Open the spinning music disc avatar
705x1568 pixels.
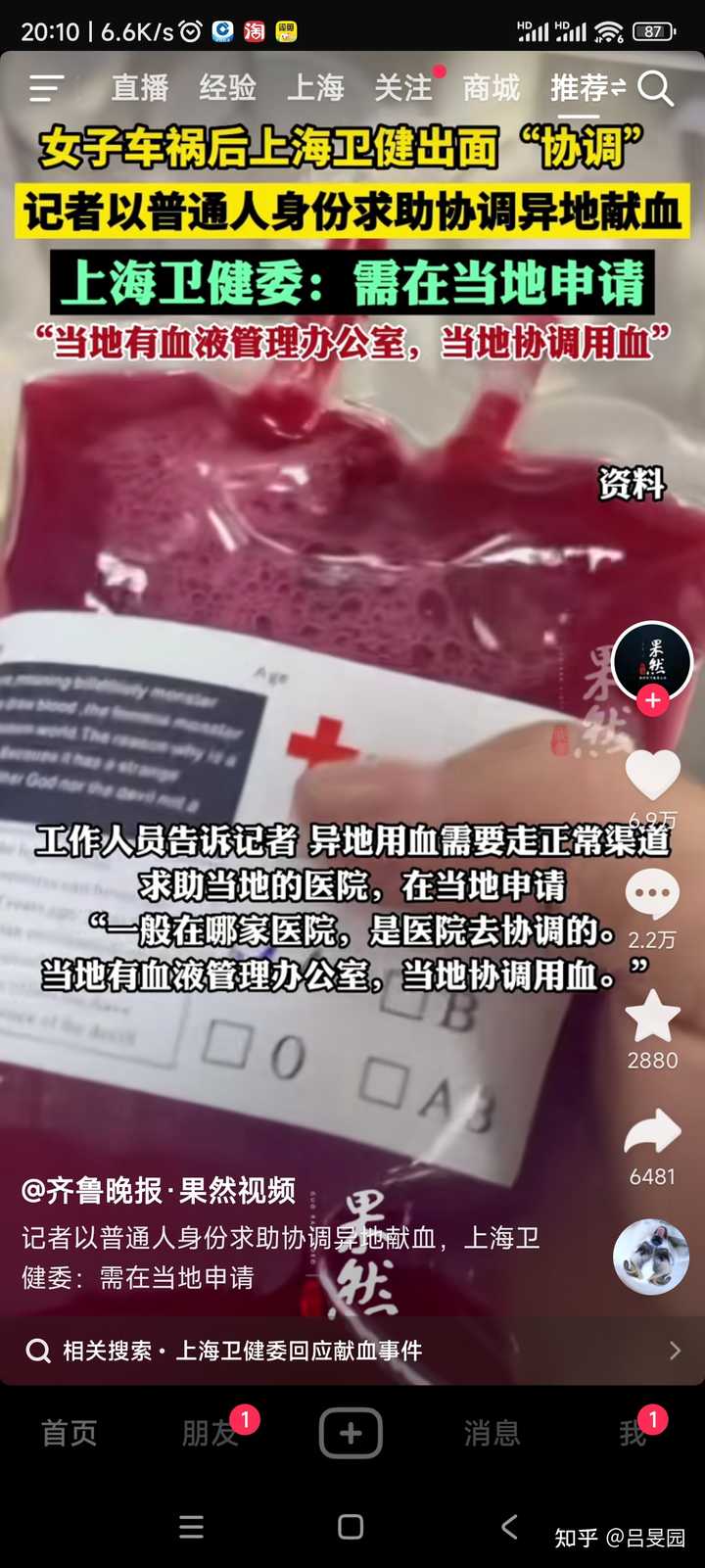pos(652,1257)
